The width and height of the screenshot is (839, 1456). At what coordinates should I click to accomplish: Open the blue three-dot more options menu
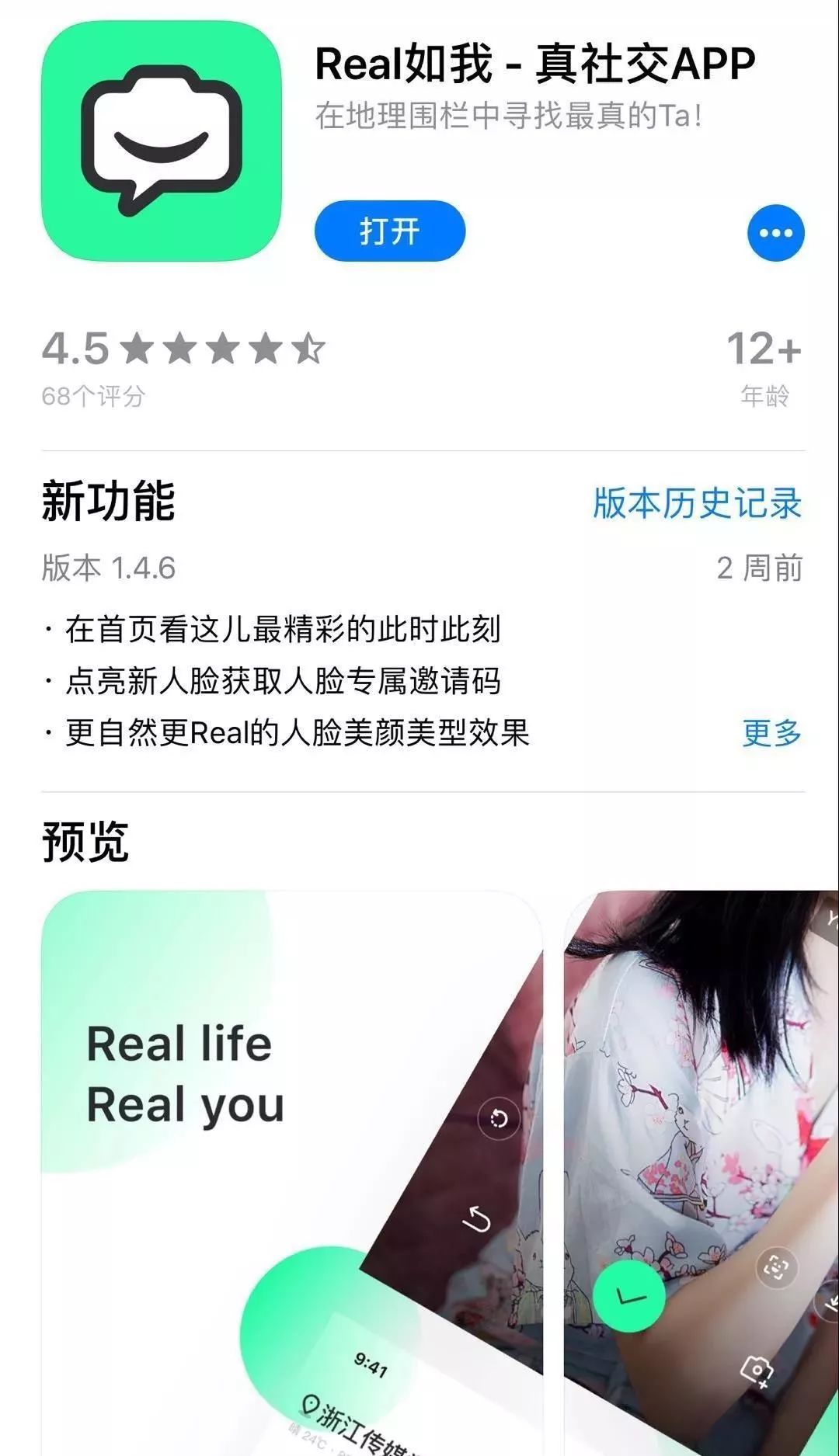[775, 232]
